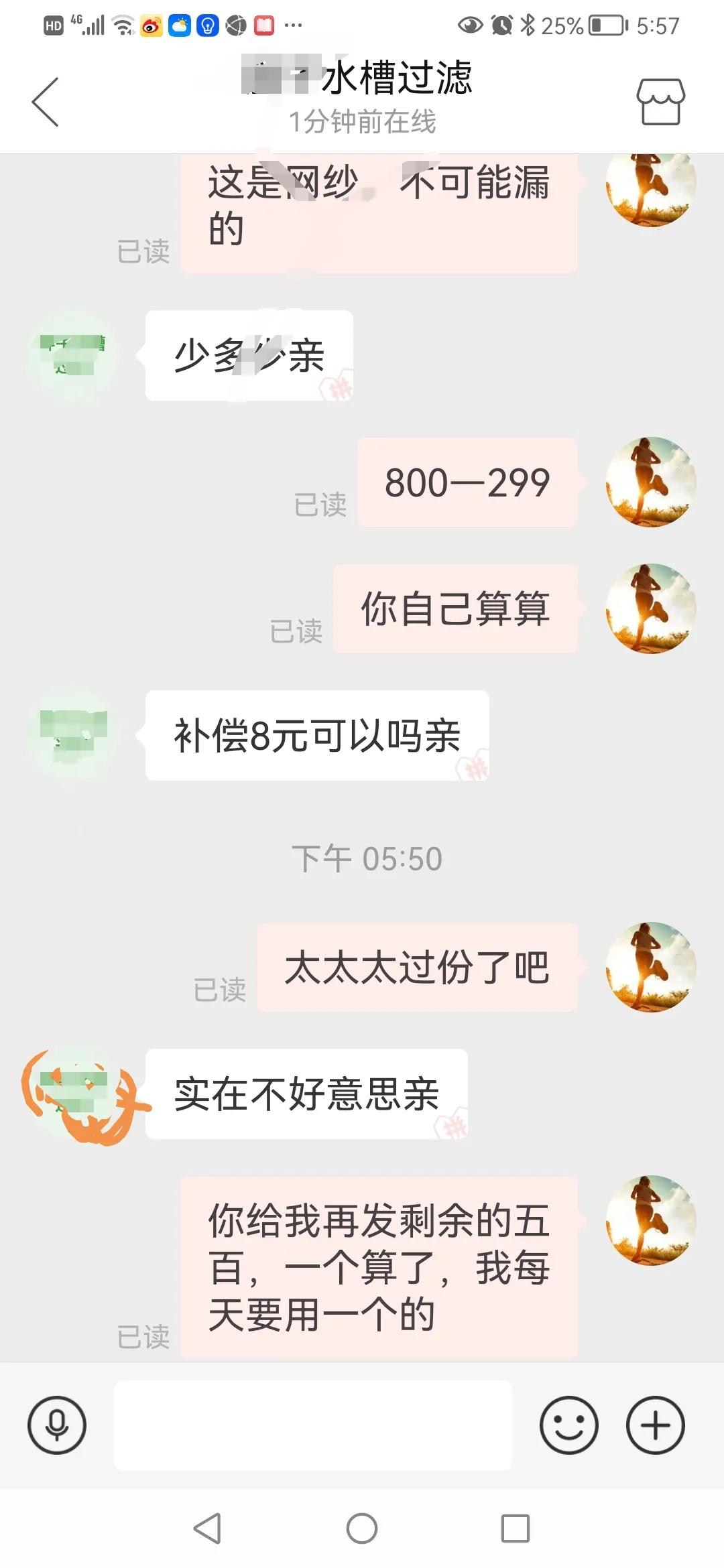Select the voice message microphone icon
Viewport: 724px width, 1568px height.
57,1424
